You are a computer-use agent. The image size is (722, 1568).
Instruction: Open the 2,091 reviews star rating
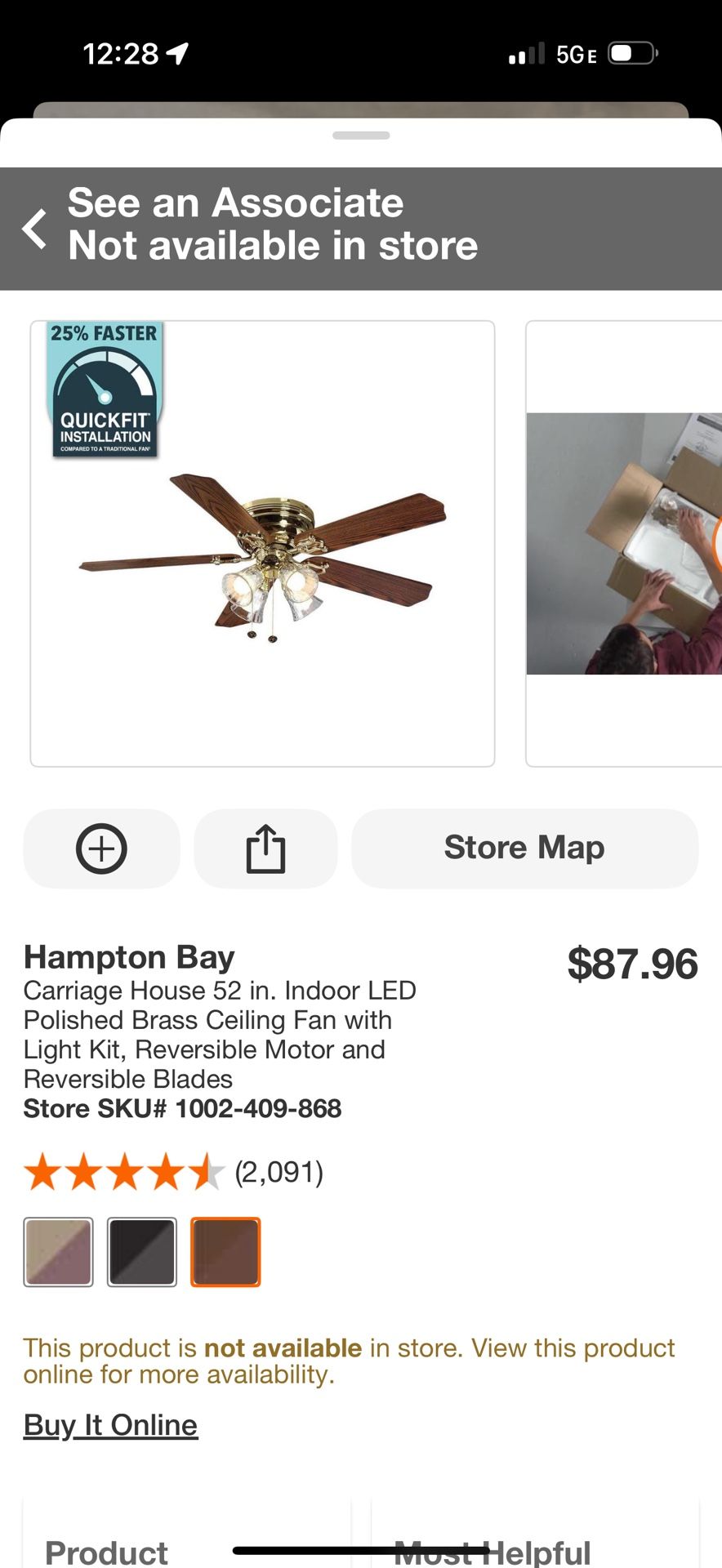(x=173, y=1173)
